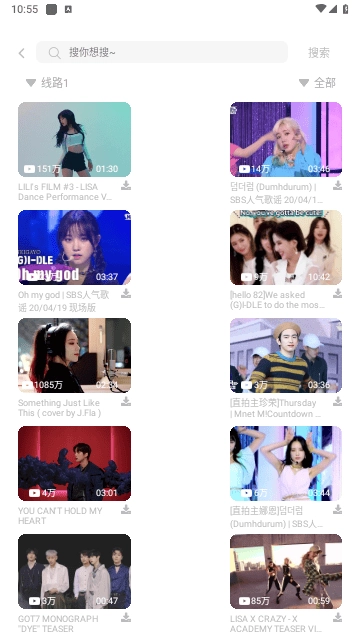The height and width of the screenshot is (640, 360).
Task: Download the Dumhdurum SBS人气歌谣 video
Action: click(338, 186)
